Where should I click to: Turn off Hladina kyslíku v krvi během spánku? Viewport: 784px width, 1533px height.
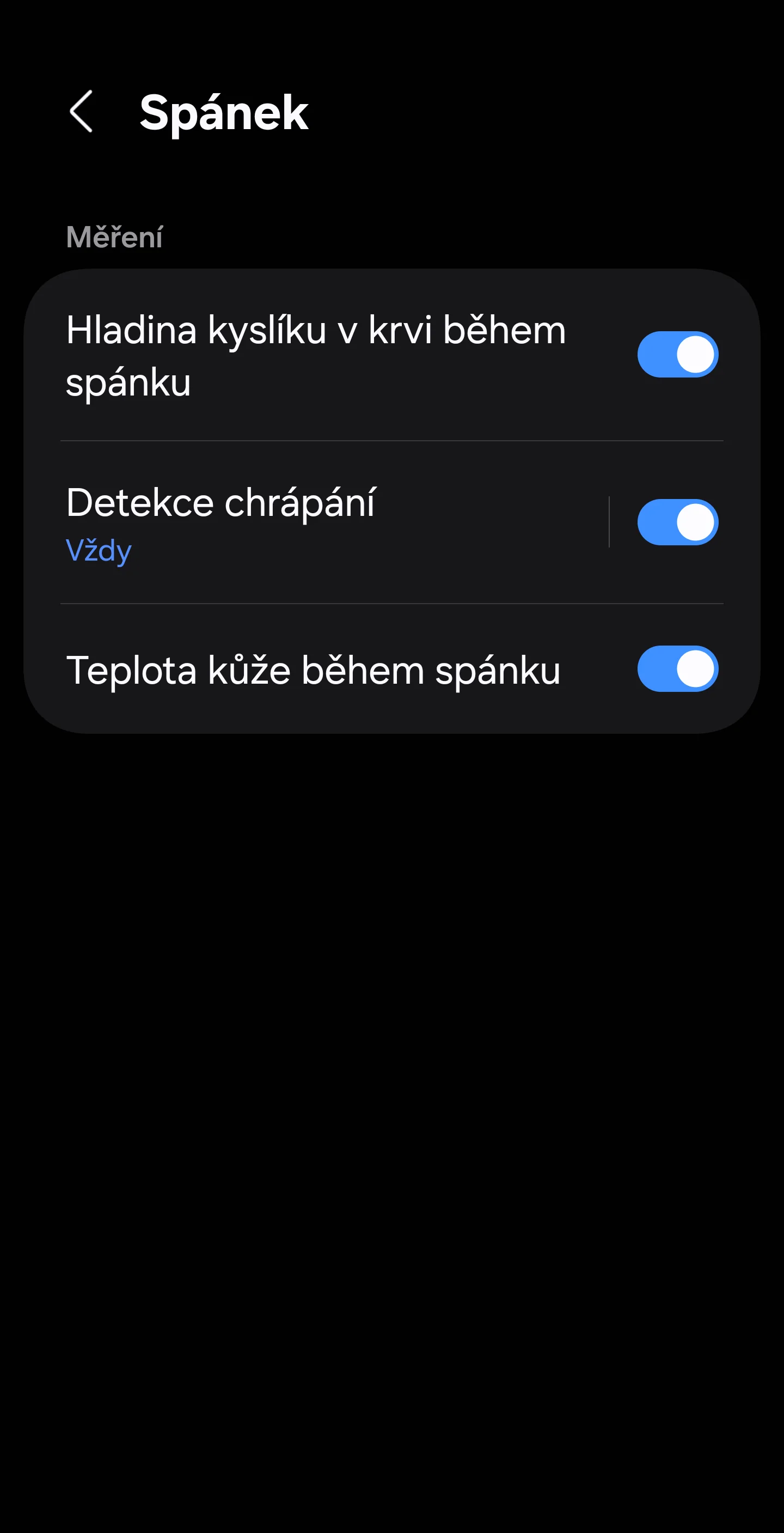click(677, 355)
